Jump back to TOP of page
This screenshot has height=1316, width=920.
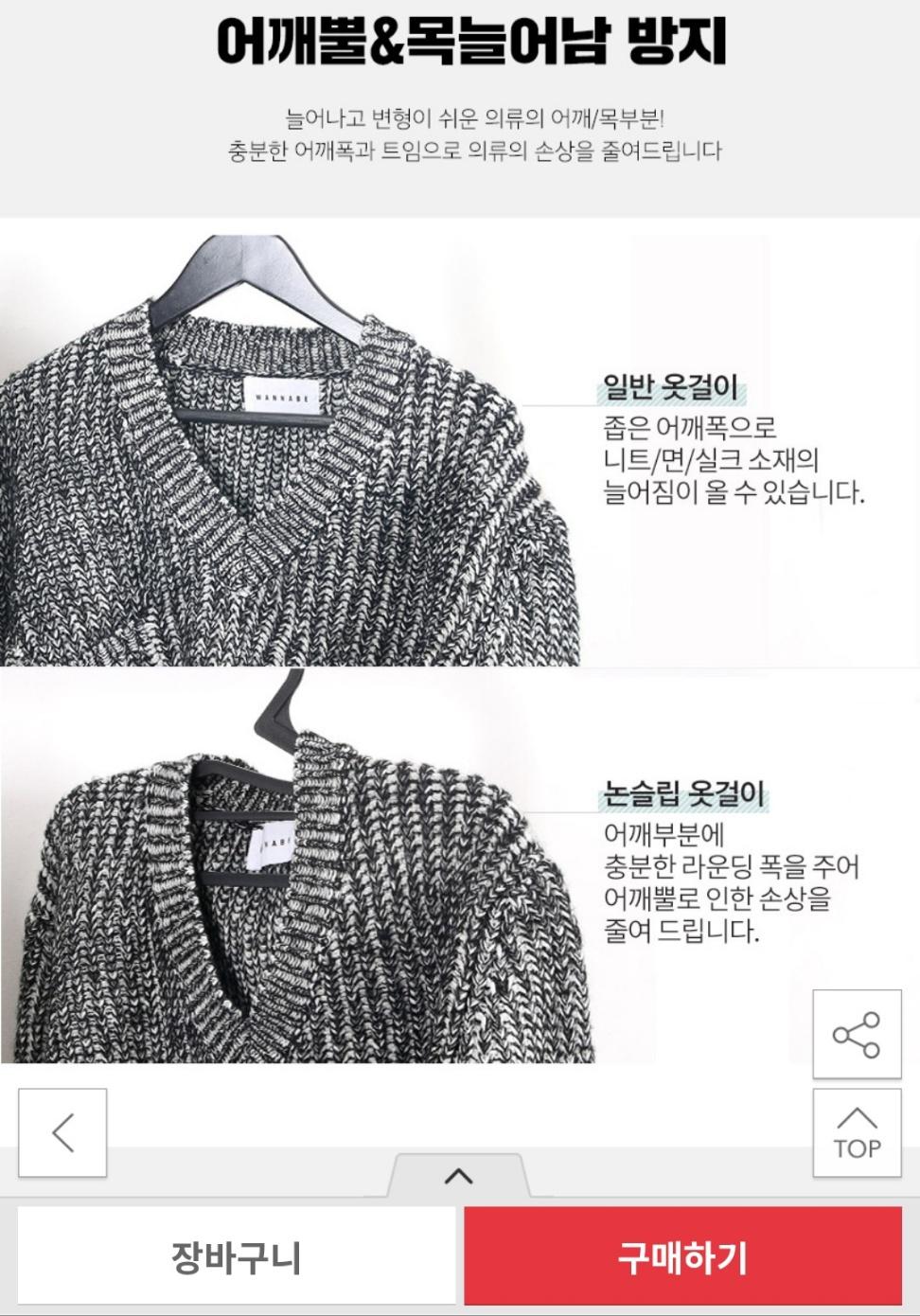(x=857, y=1133)
